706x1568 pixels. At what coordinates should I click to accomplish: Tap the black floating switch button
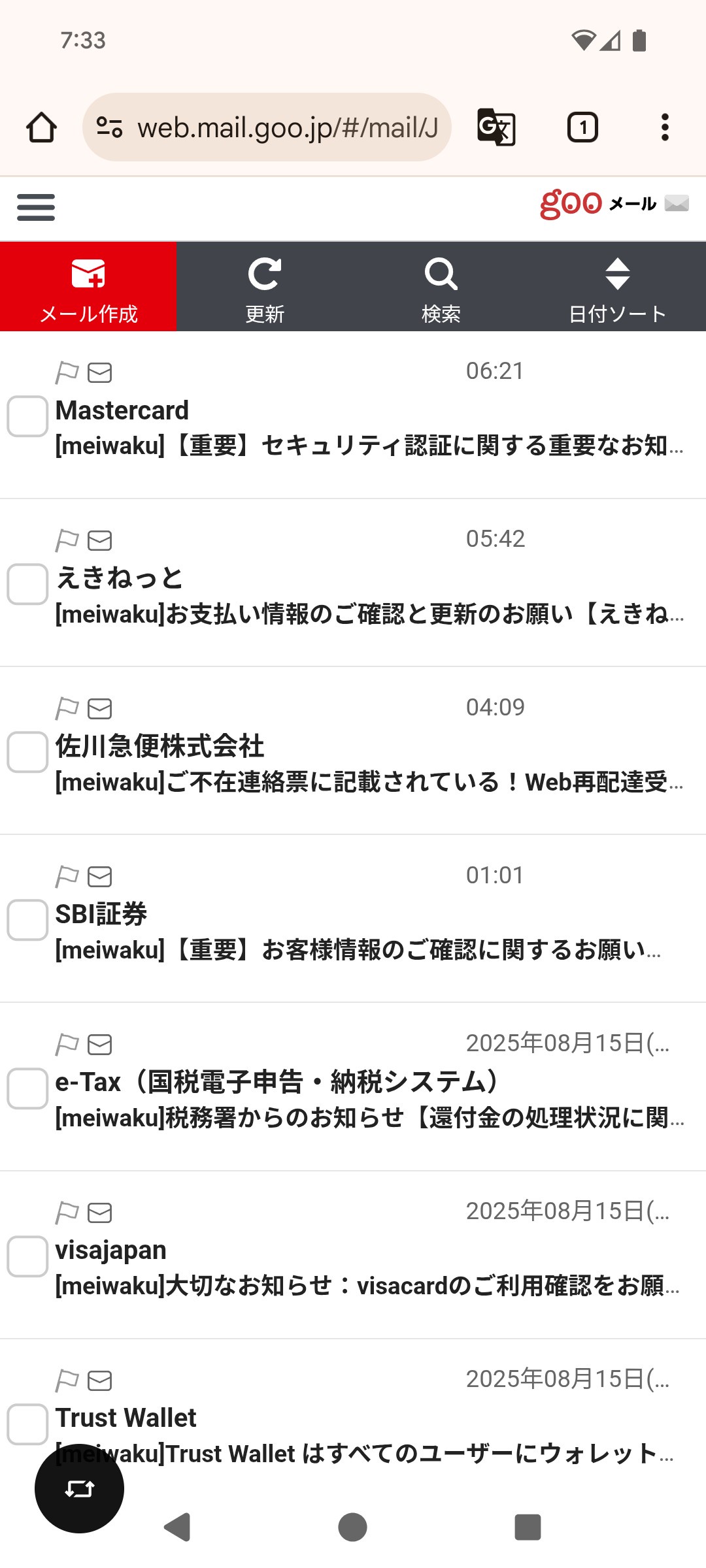coord(79,1489)
